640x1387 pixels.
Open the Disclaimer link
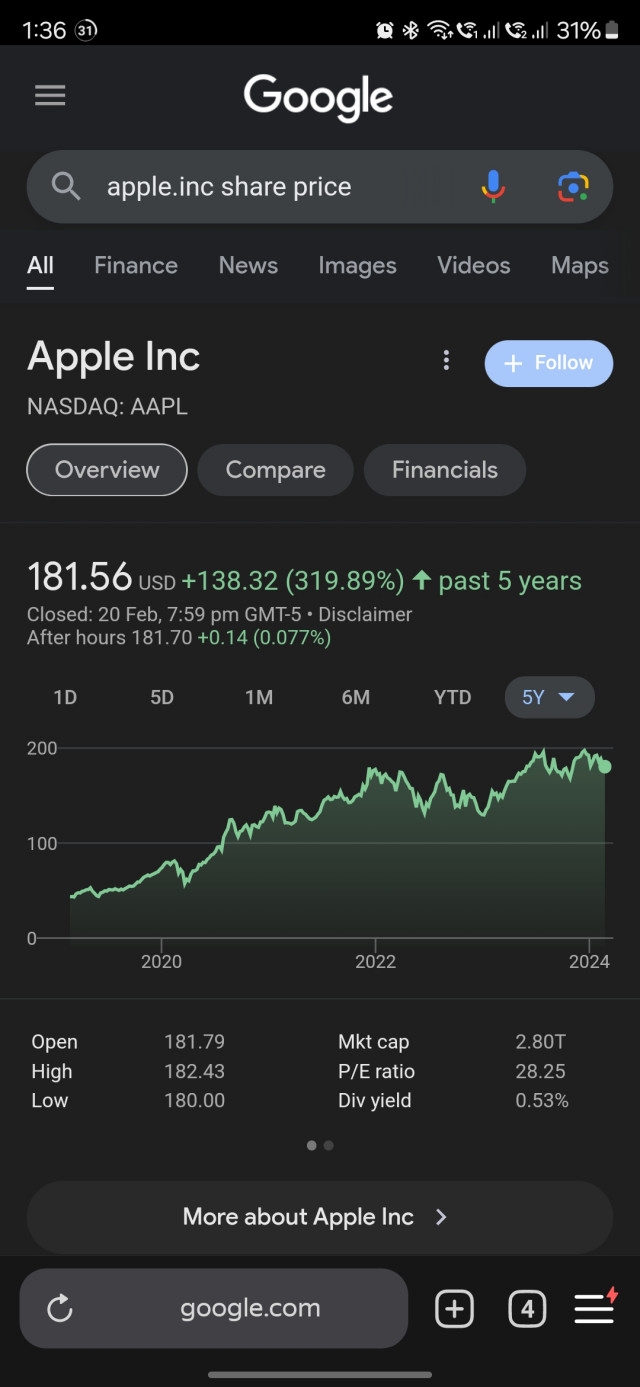tap(365, 614)
